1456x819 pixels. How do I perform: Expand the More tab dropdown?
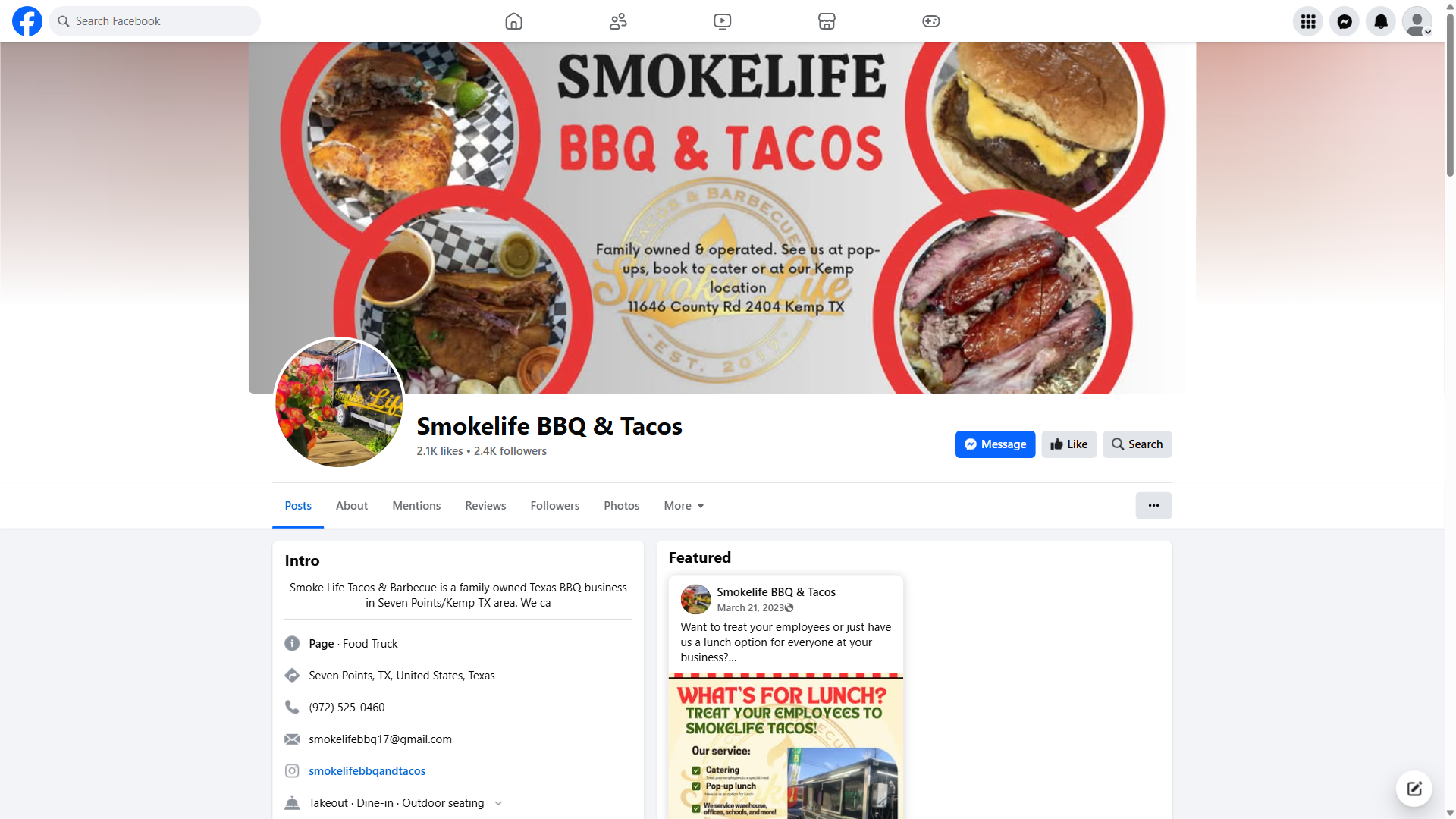point(683,506)
